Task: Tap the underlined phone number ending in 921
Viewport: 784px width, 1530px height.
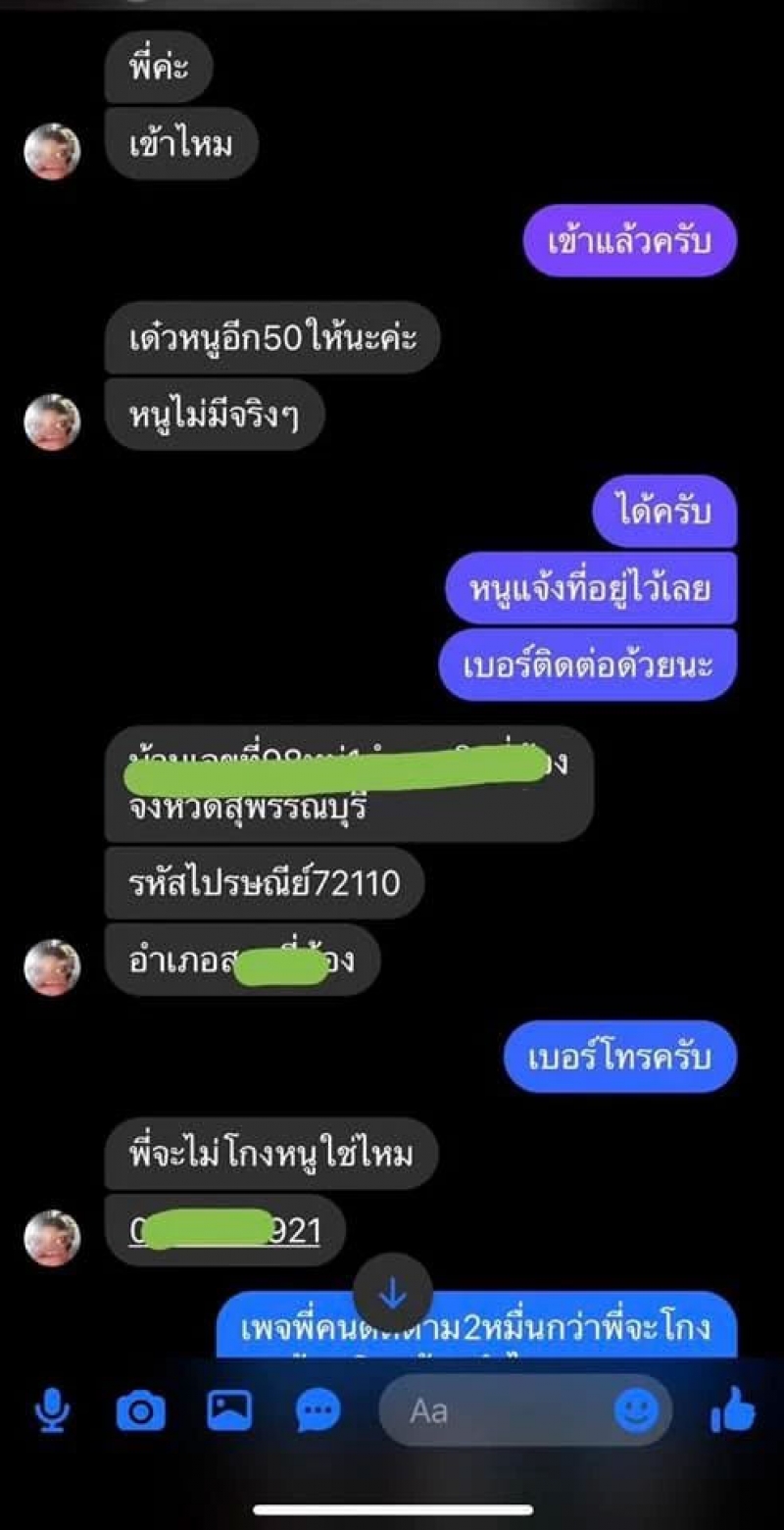Action: [225, 1230]
